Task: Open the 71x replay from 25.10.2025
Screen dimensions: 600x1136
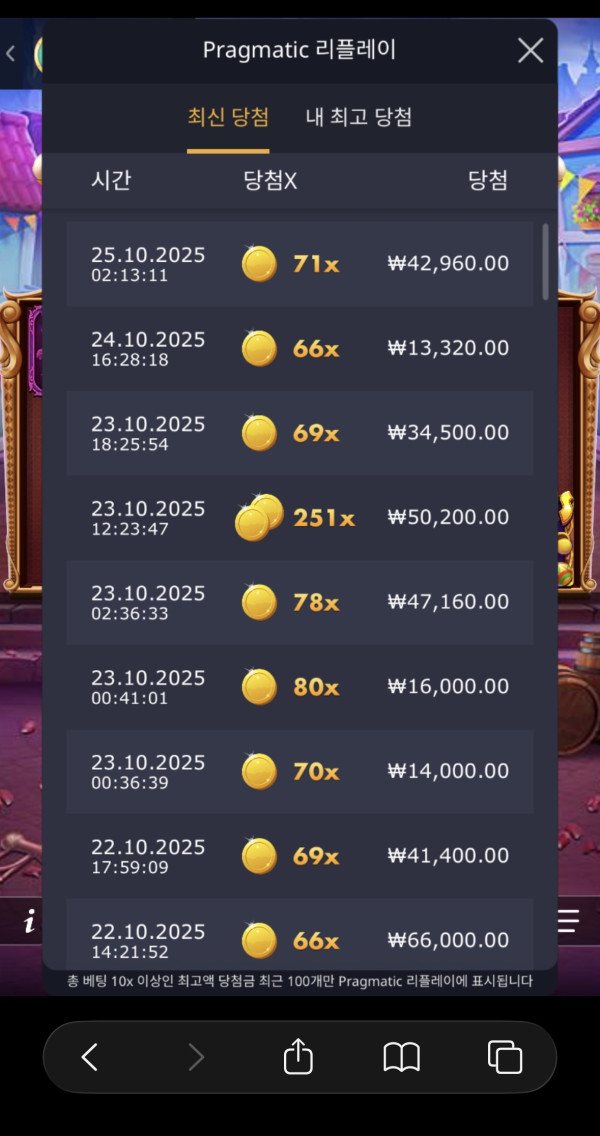Action: pos(300,264)
